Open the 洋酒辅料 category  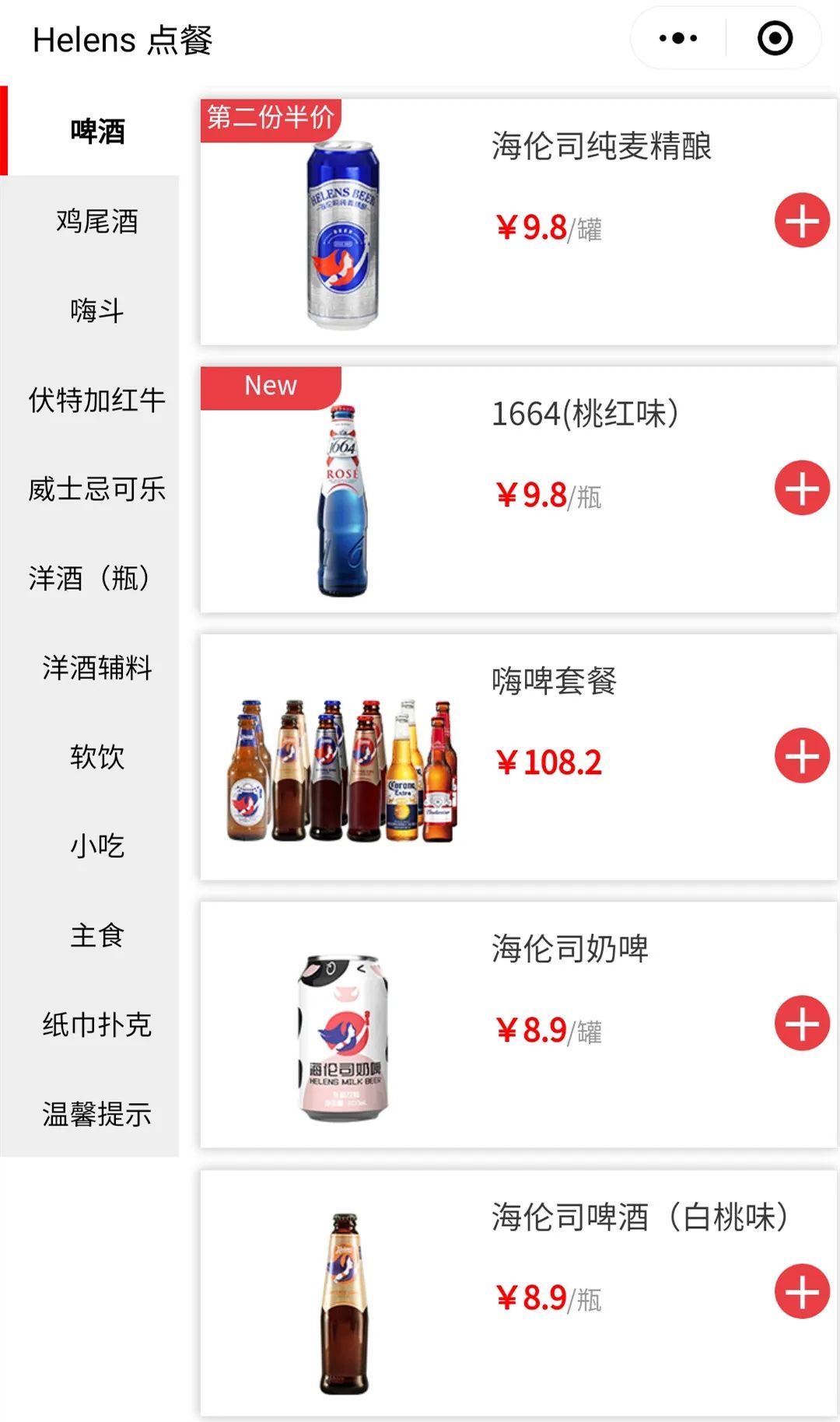click(x=96, y=667)
